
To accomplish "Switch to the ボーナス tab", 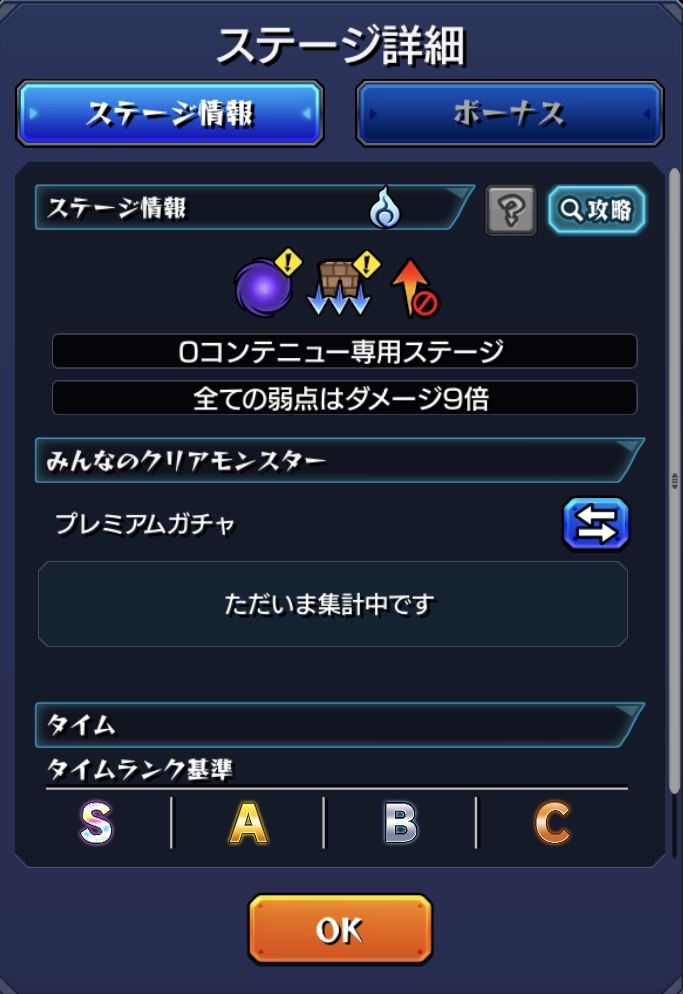I will tap(510, 114).
